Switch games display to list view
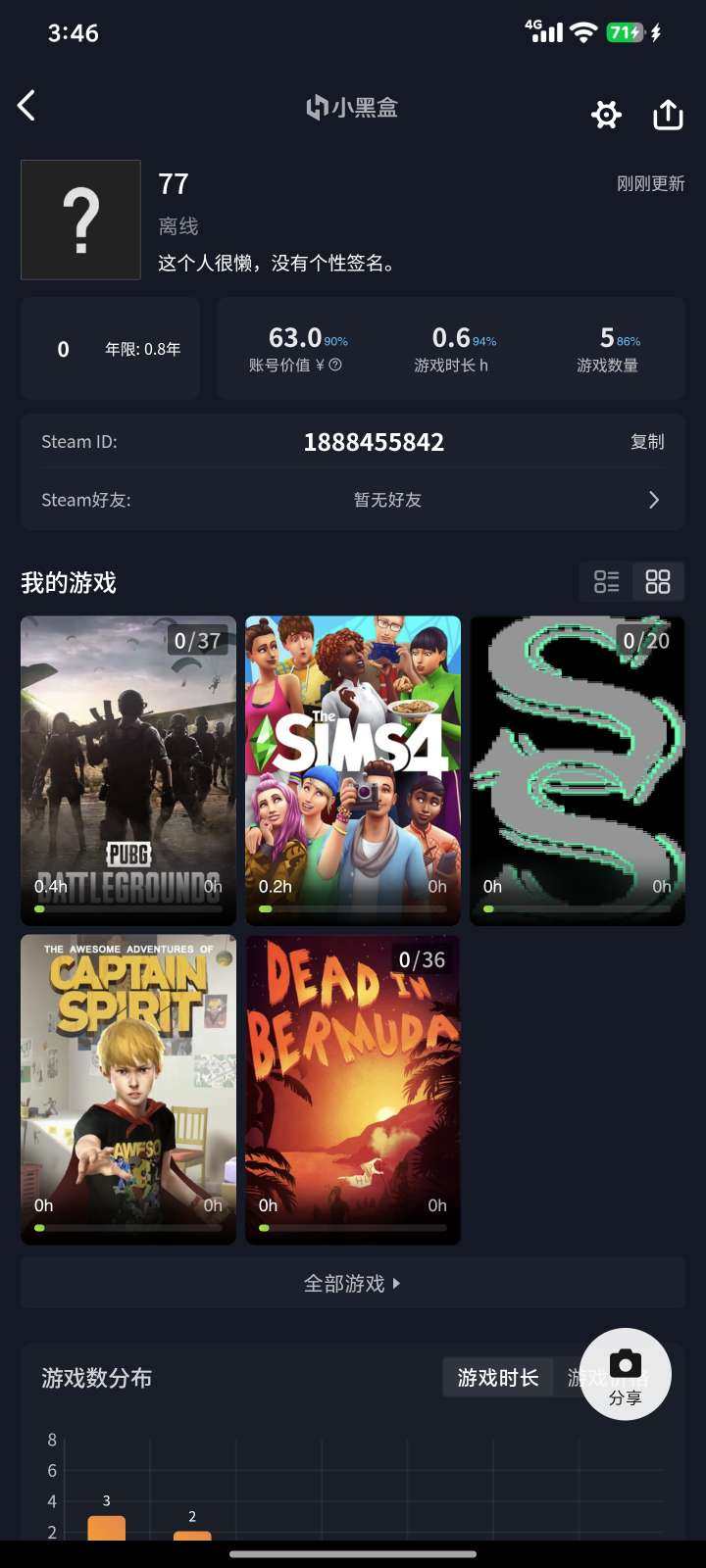This screenshot has height=1568, width=706. click(x=606, y=581)
